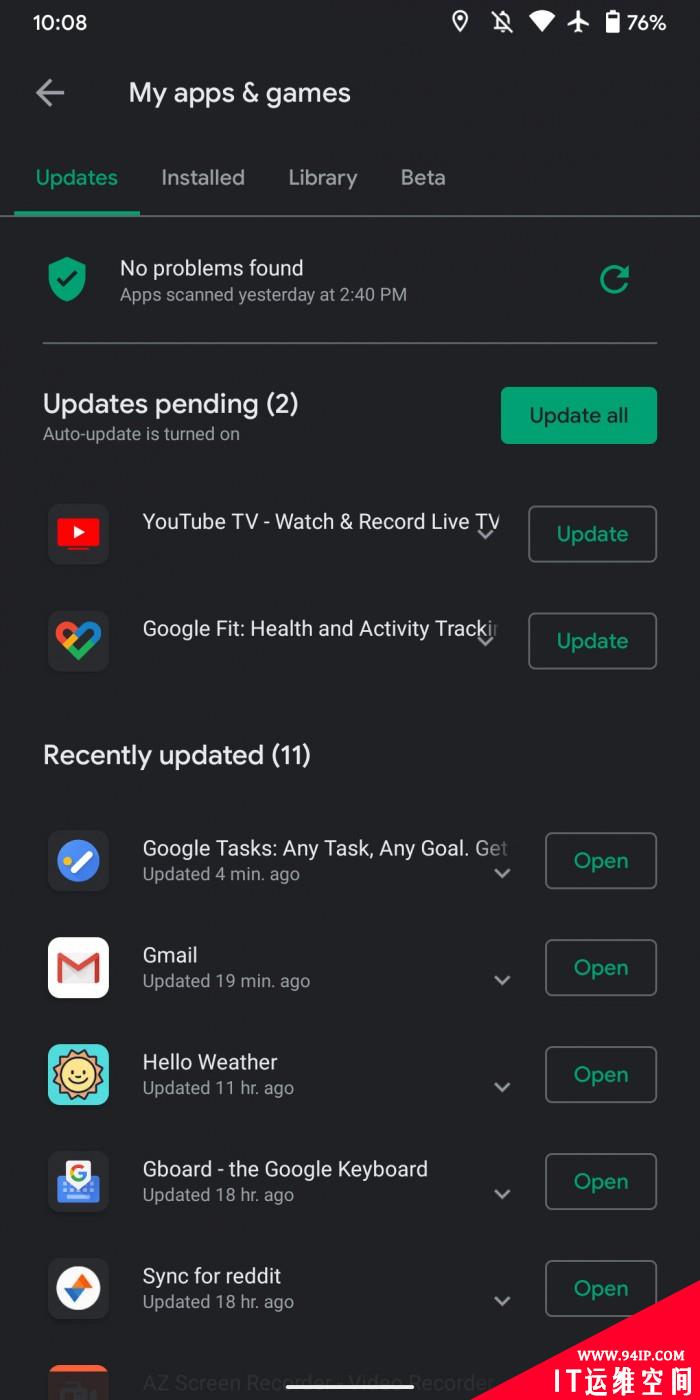
Task: Expand the Hello Weather update details
Action: tap(502, 1087)
